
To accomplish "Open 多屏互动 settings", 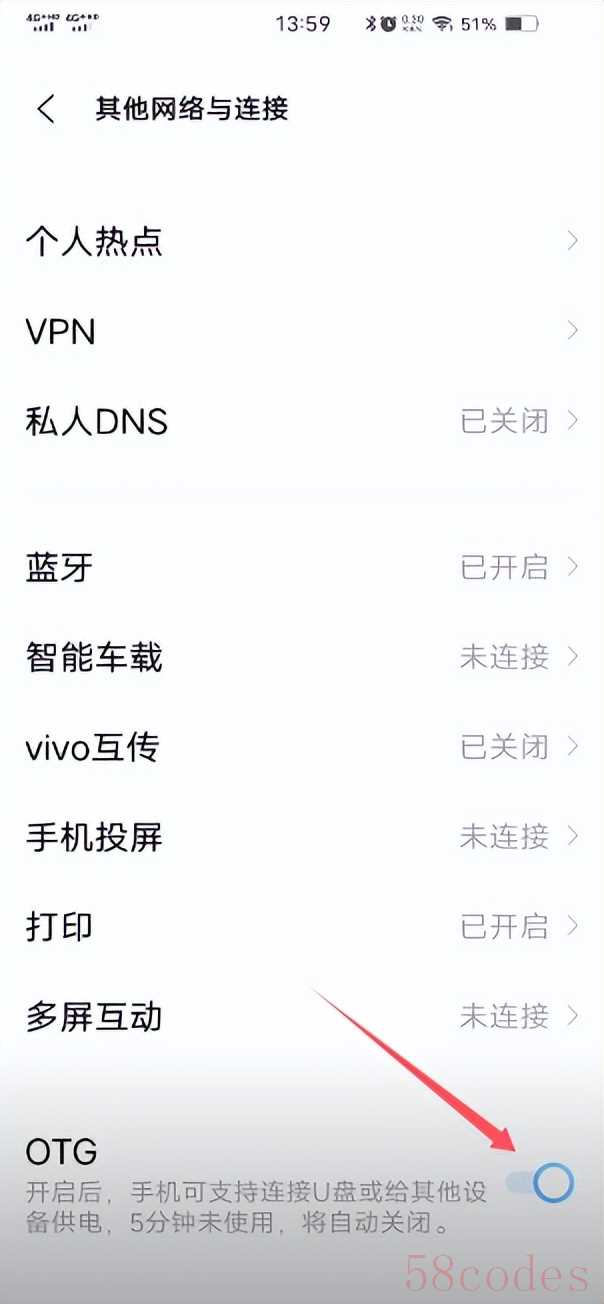I will point(302,1017).
